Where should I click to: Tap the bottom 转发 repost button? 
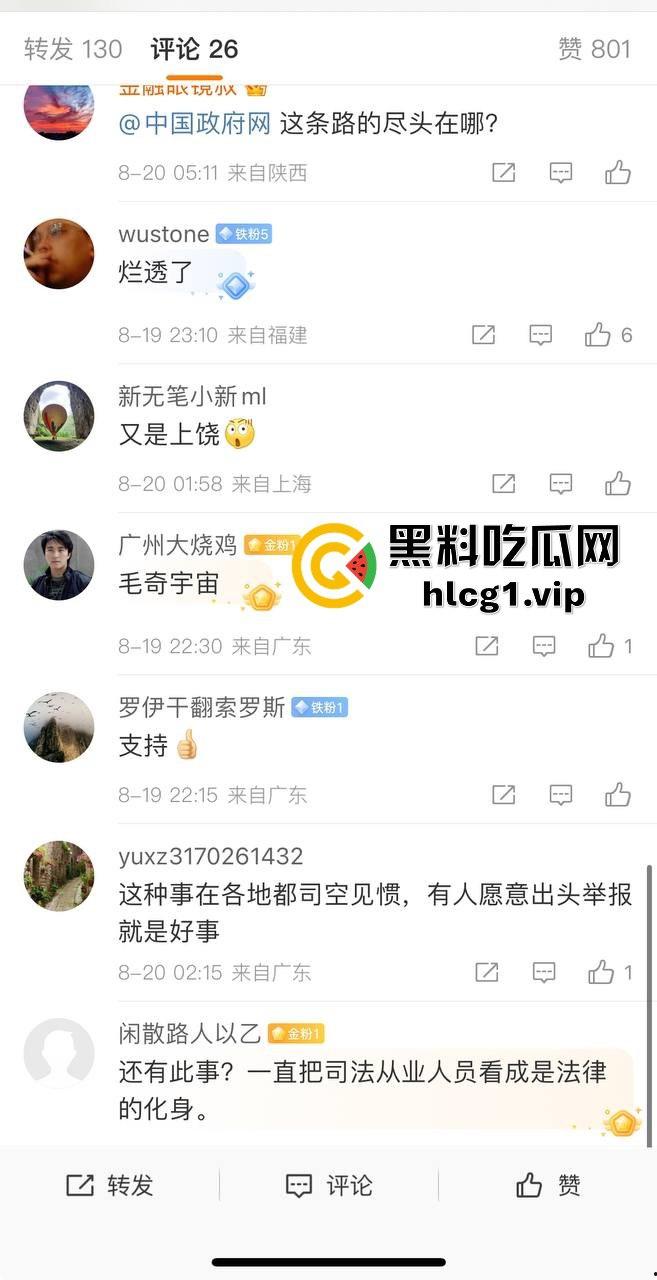point(110,1186)
